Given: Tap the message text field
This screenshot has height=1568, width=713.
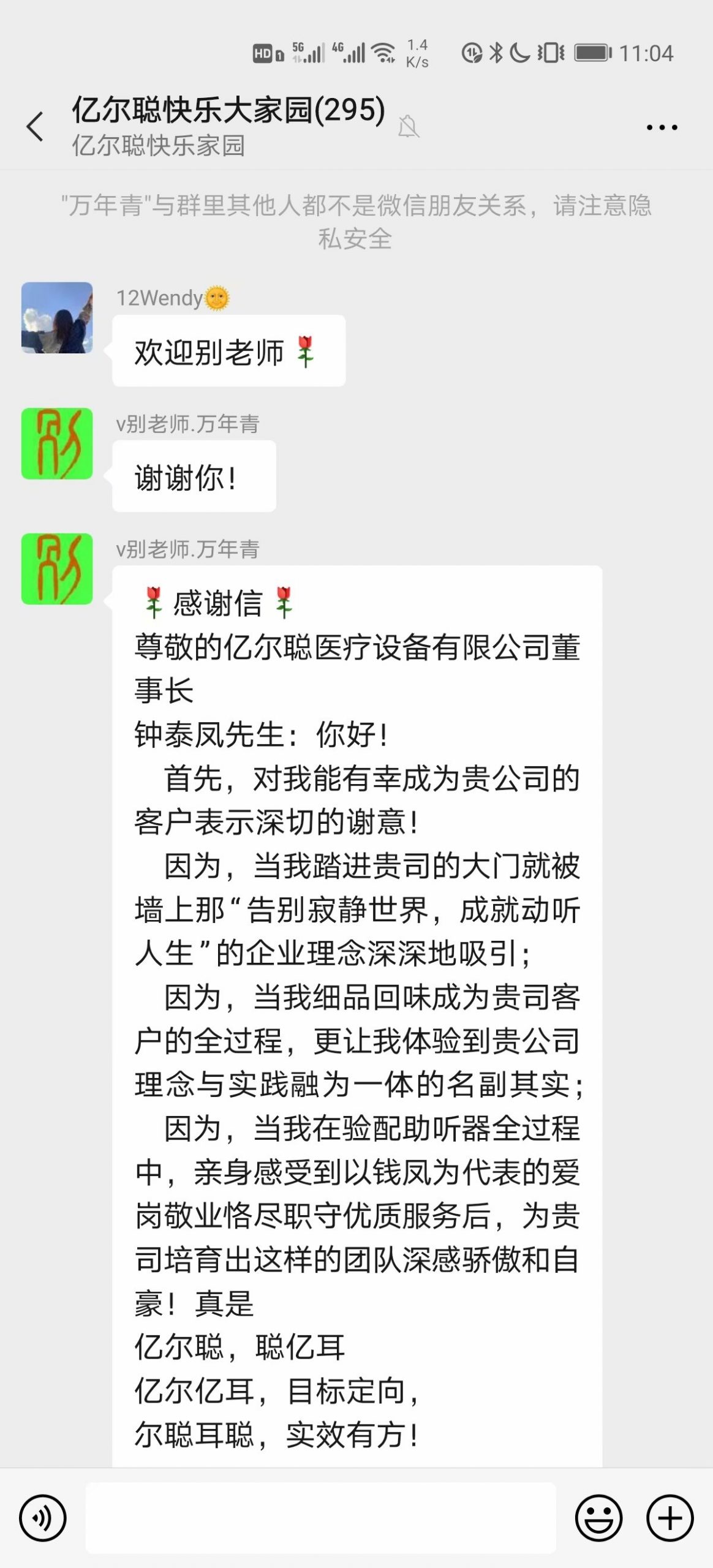Looking at the screenshot, I should click(x=320, y=1518).
